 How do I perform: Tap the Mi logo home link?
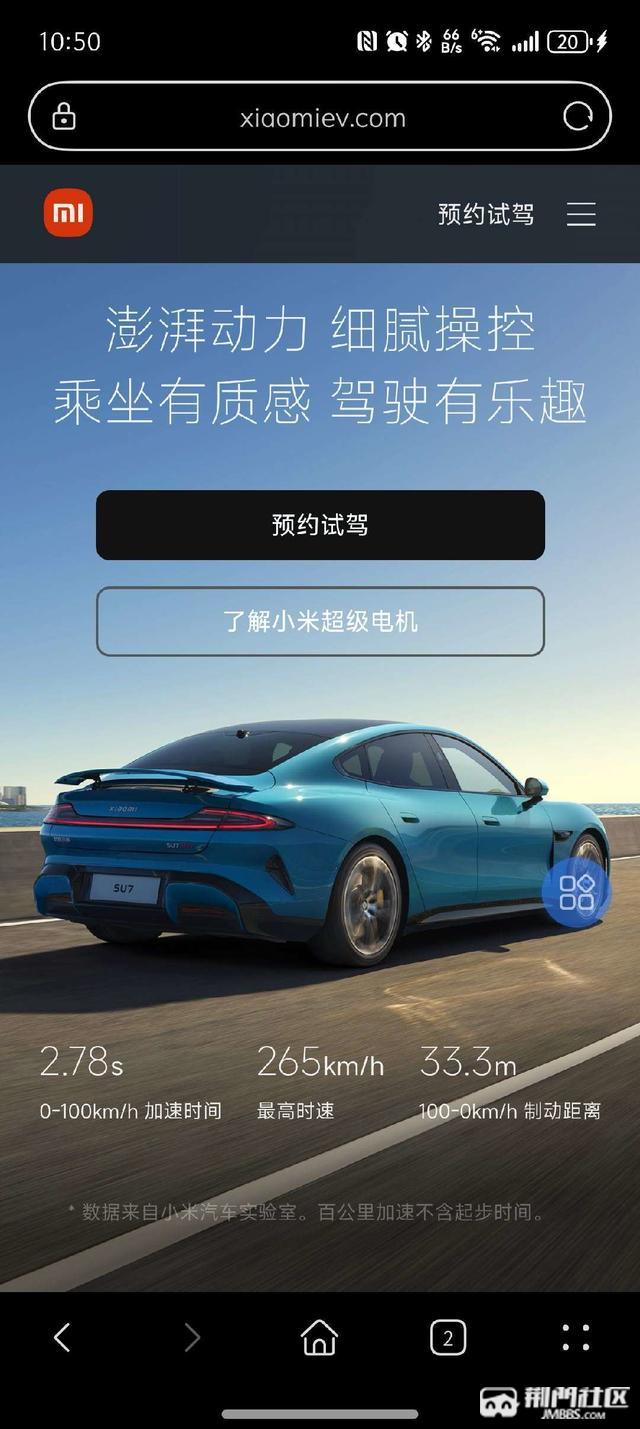pyautogui.click(x=68, y=214)
